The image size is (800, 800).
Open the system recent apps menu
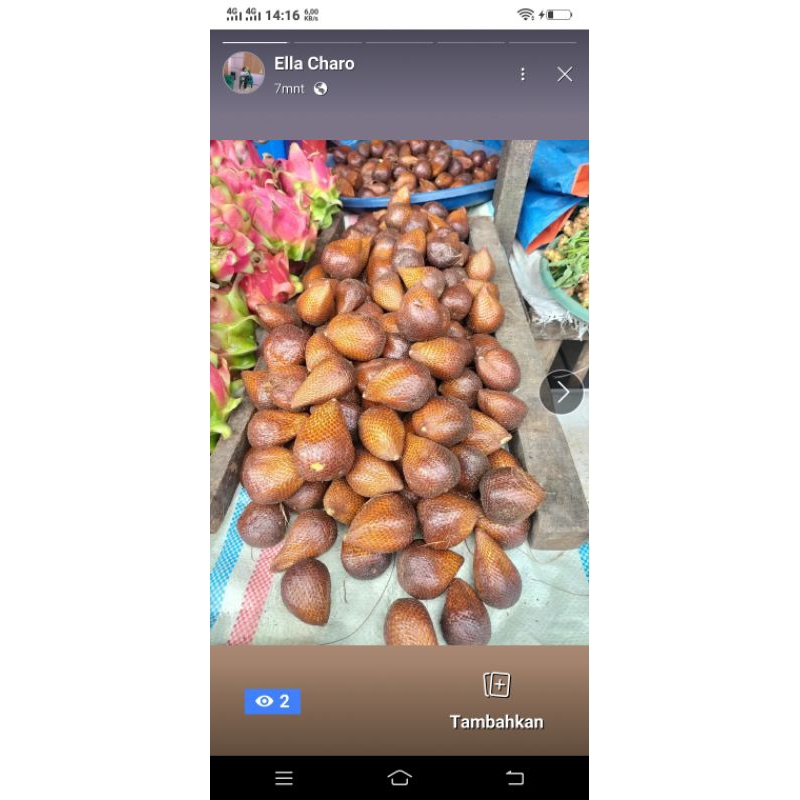coord(284,778)
